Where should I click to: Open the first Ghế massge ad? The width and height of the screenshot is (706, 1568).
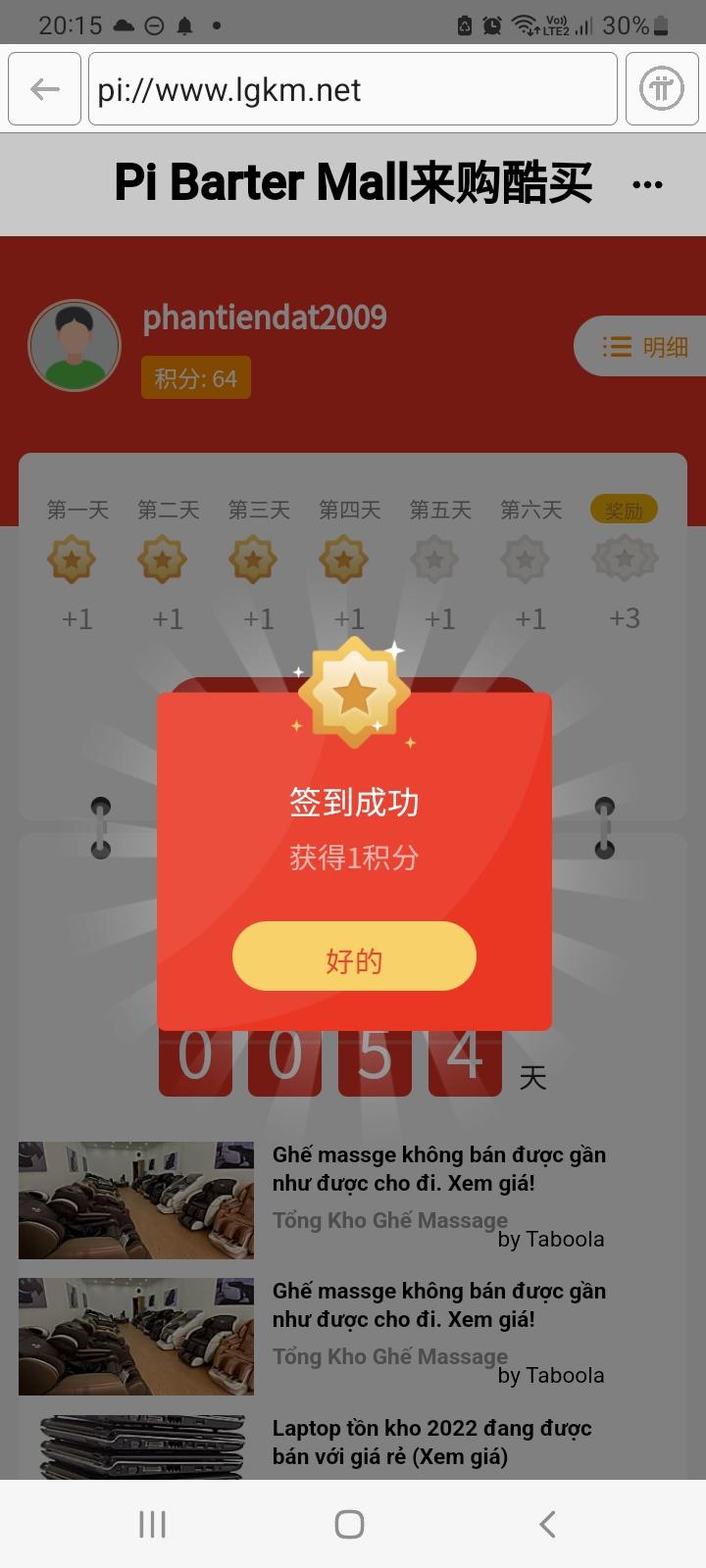coord(438,1168)
